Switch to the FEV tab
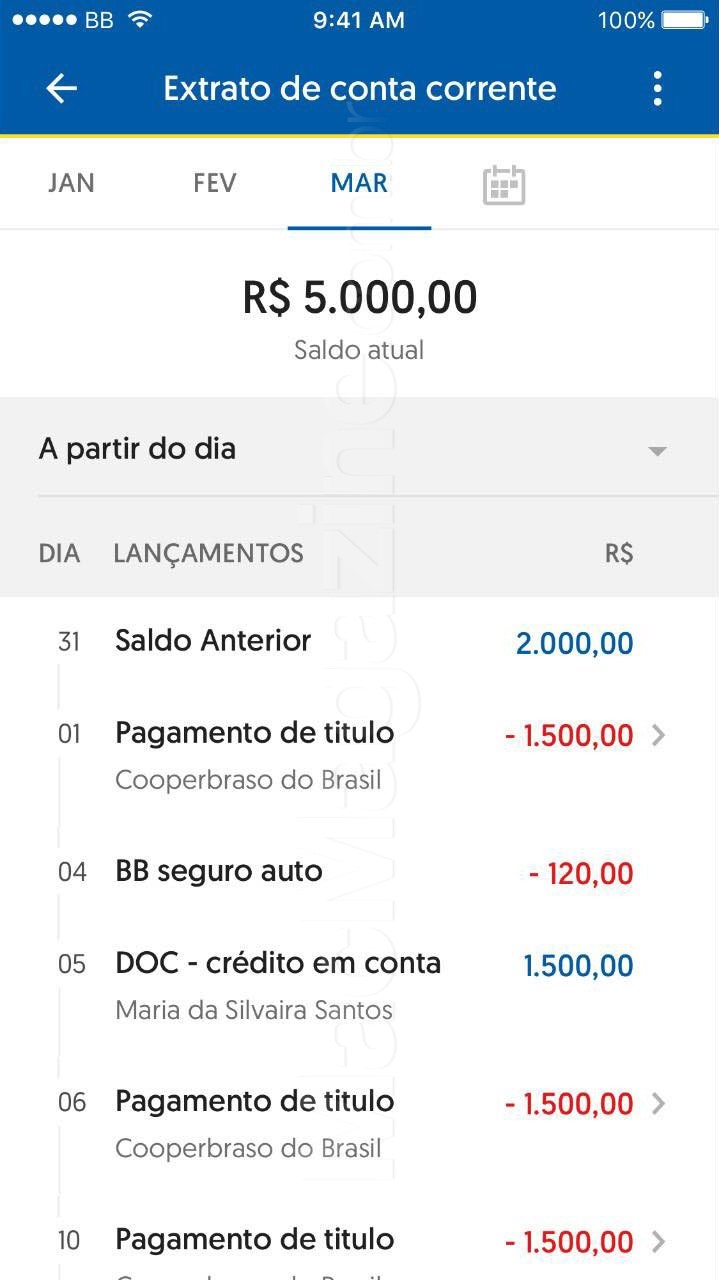The image size is (719, 1280). click(x=215, y=183)
